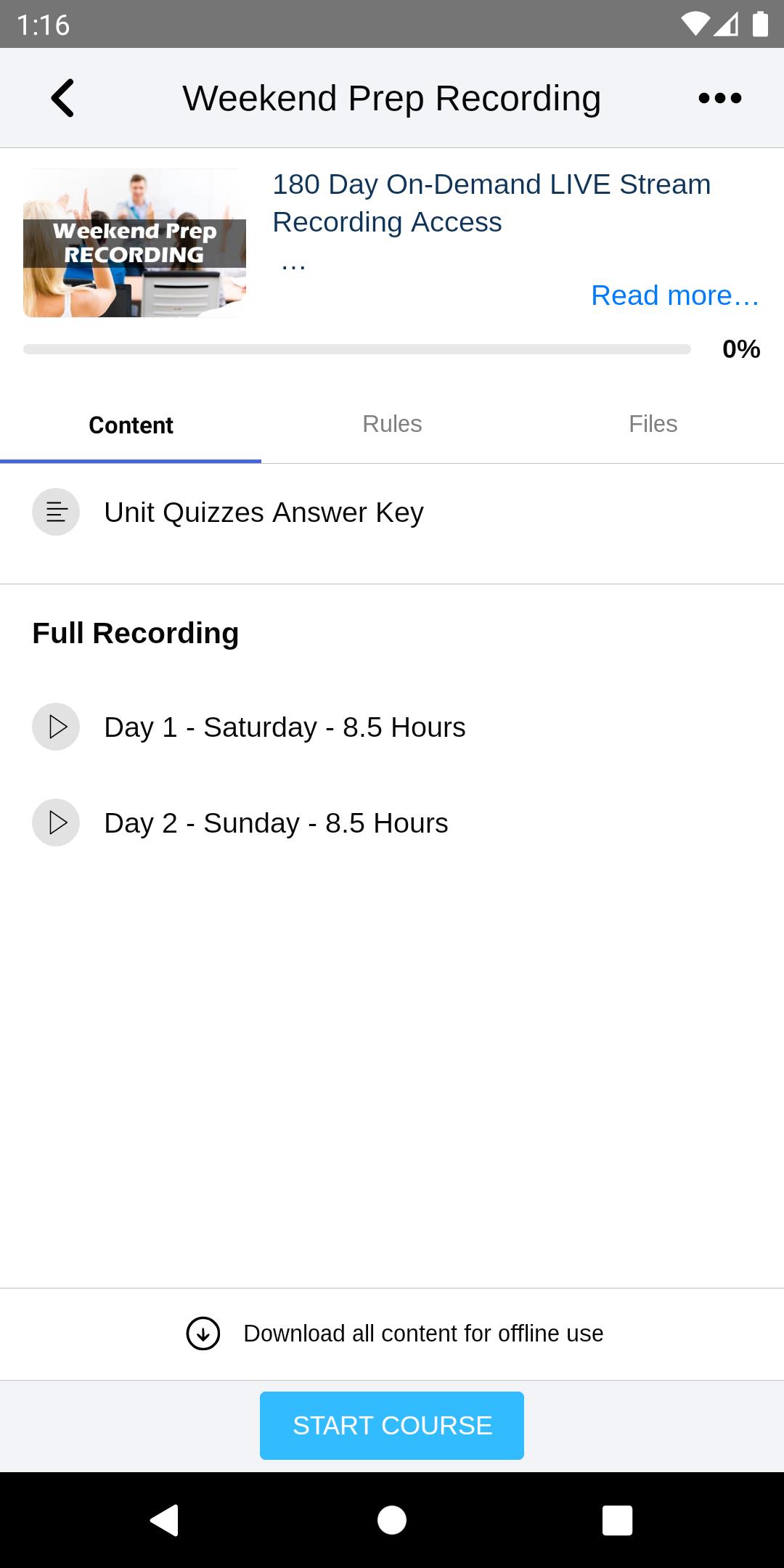Select the Content tab
Screen dimensions: 784x1568
tap(131, 425)
